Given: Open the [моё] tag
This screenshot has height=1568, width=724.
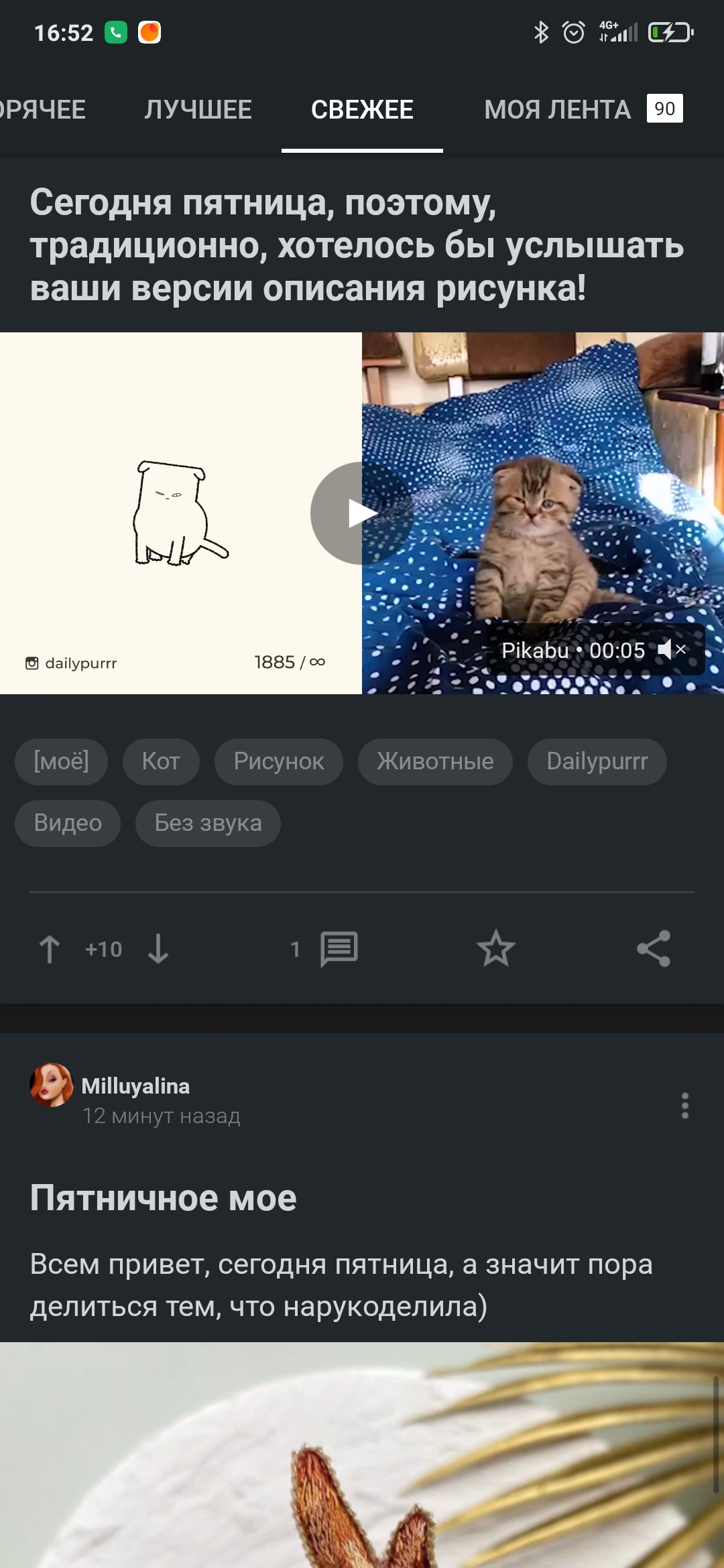Looking at the screenshot, I should 61,762.
